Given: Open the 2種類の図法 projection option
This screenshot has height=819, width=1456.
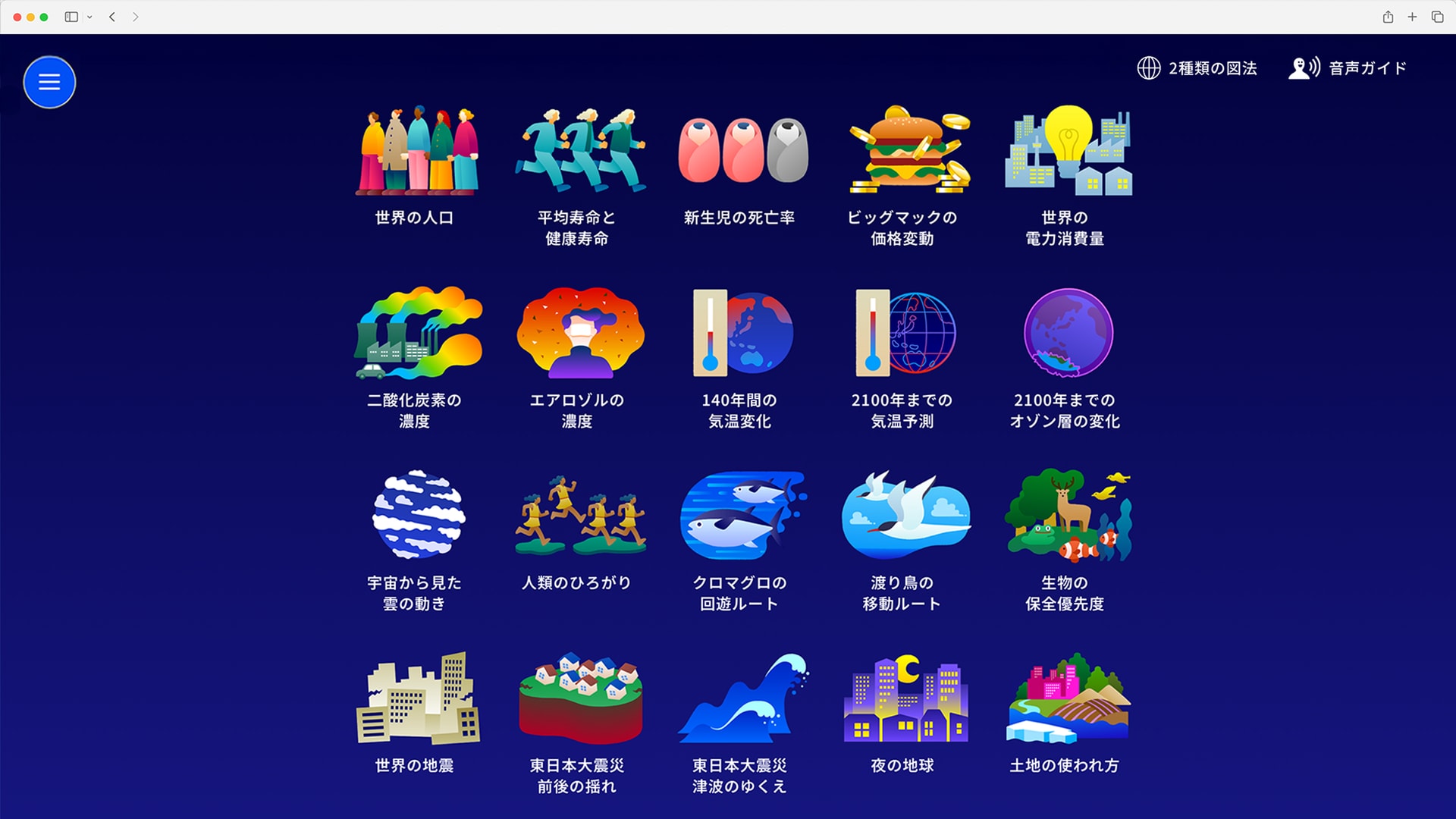Looking at the screenshot, I should (1197, 68).
